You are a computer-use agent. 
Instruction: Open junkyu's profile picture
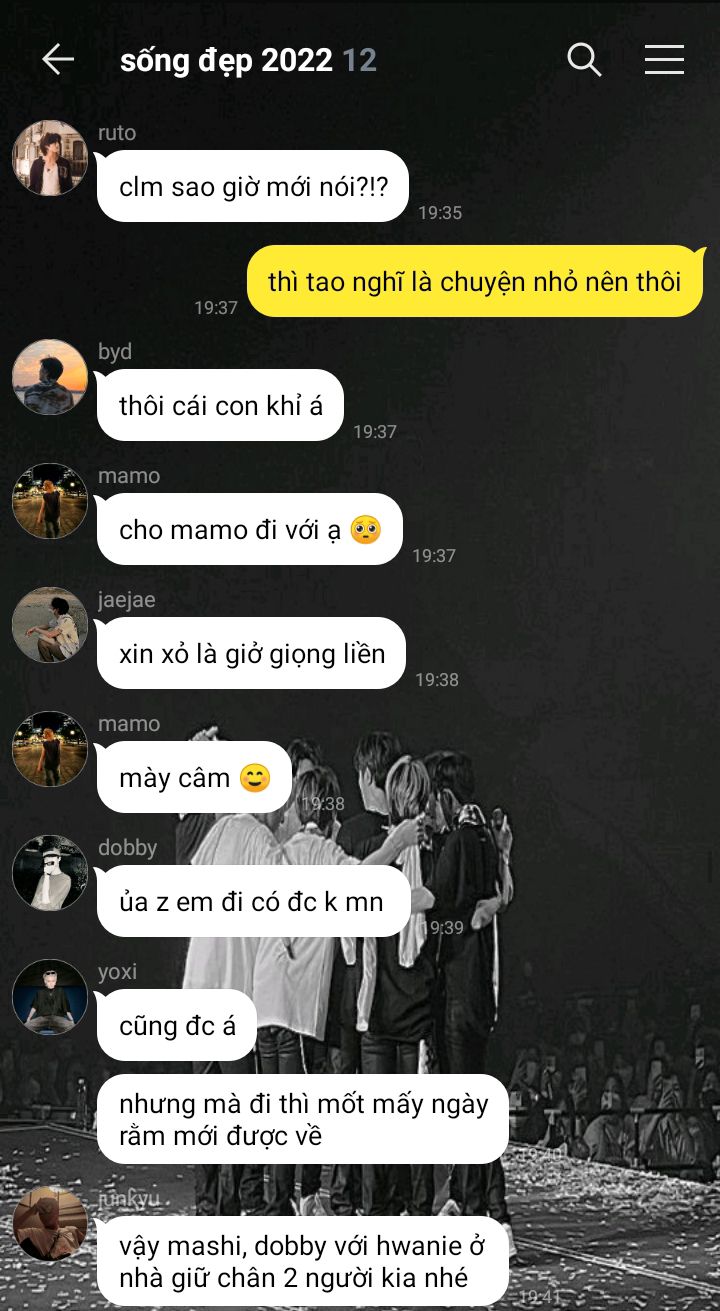(x=50, y=1224)
